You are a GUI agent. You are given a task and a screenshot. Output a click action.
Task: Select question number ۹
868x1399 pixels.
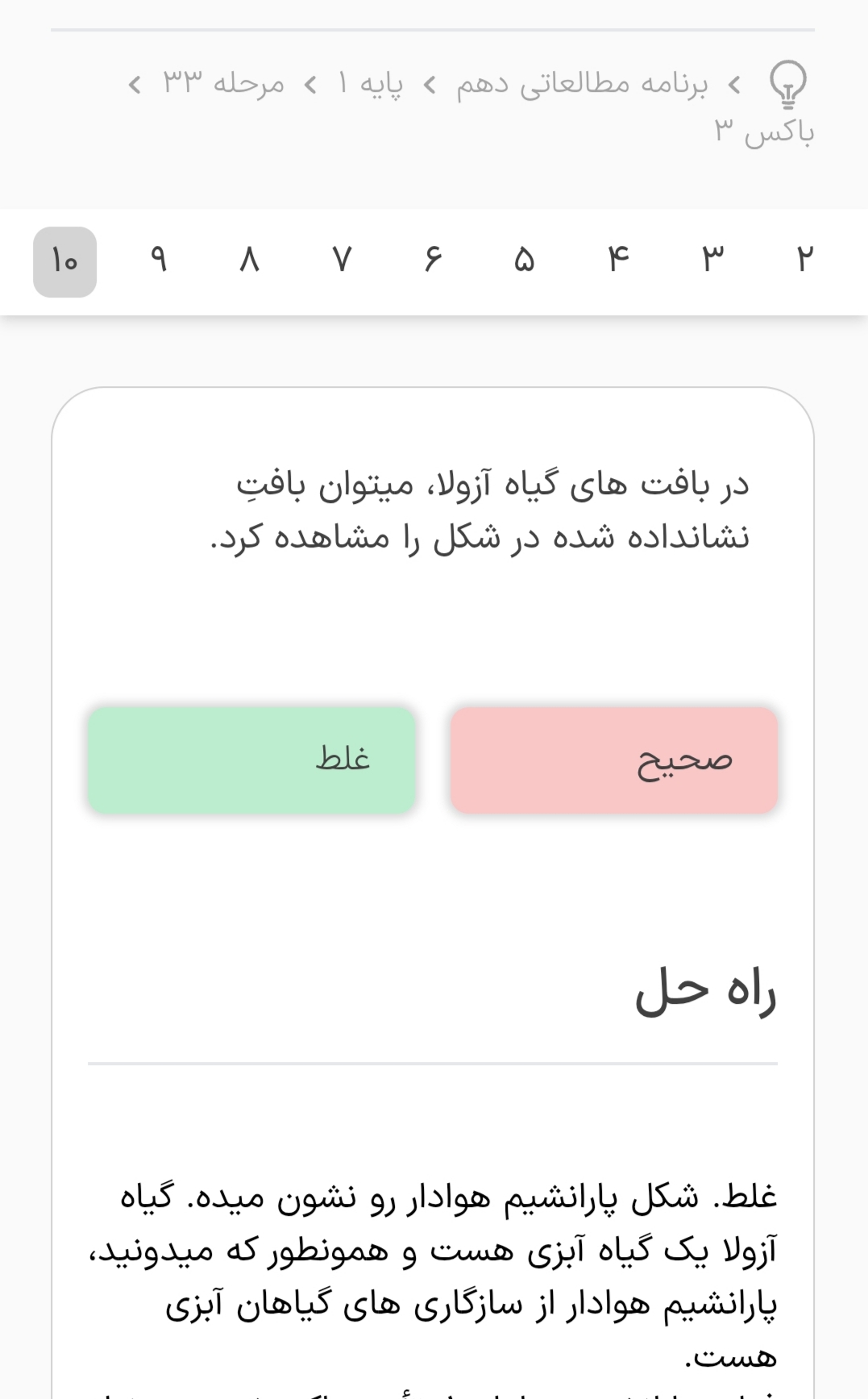[159, 260]
